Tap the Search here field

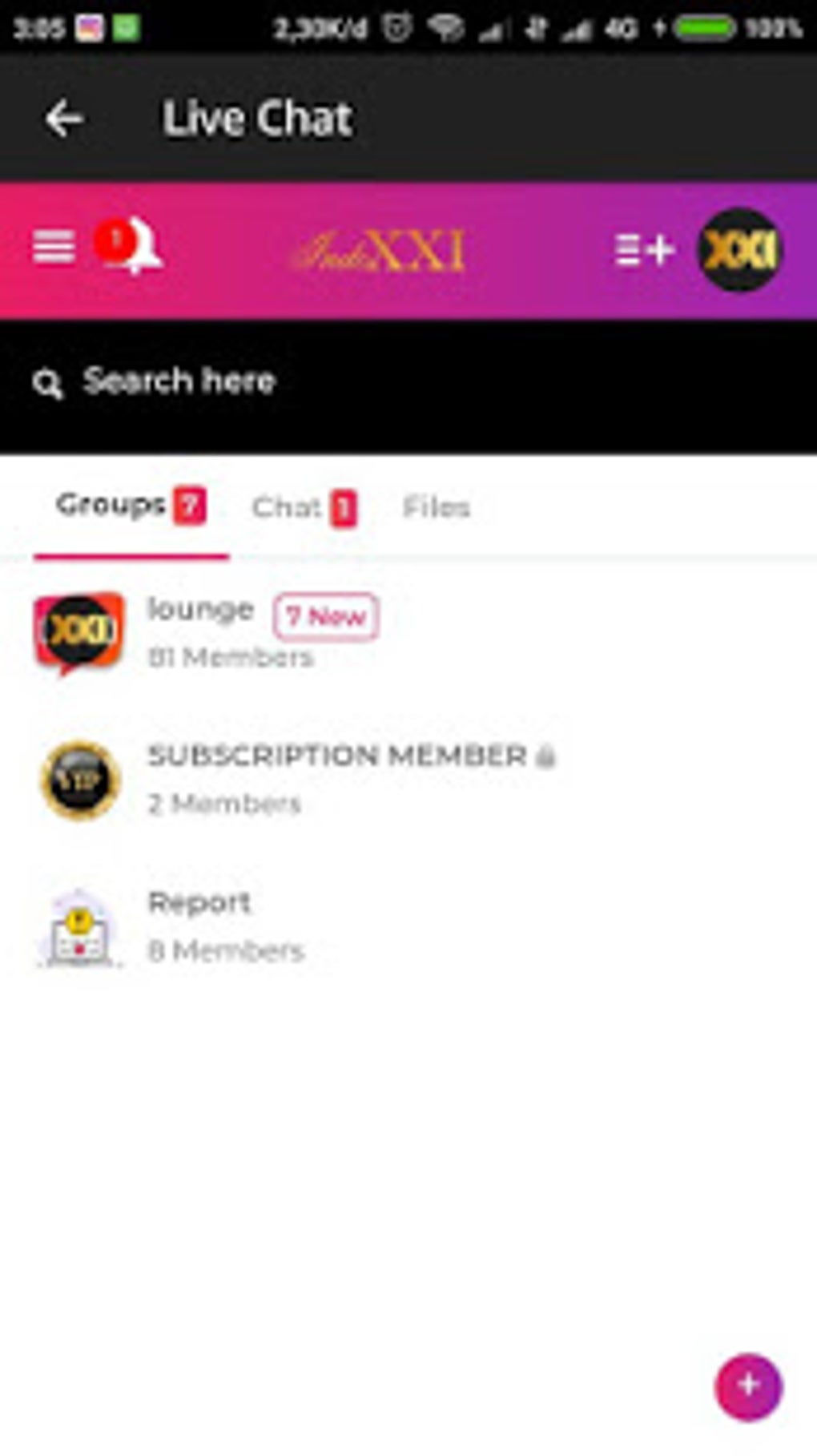(x=408, y=382)
